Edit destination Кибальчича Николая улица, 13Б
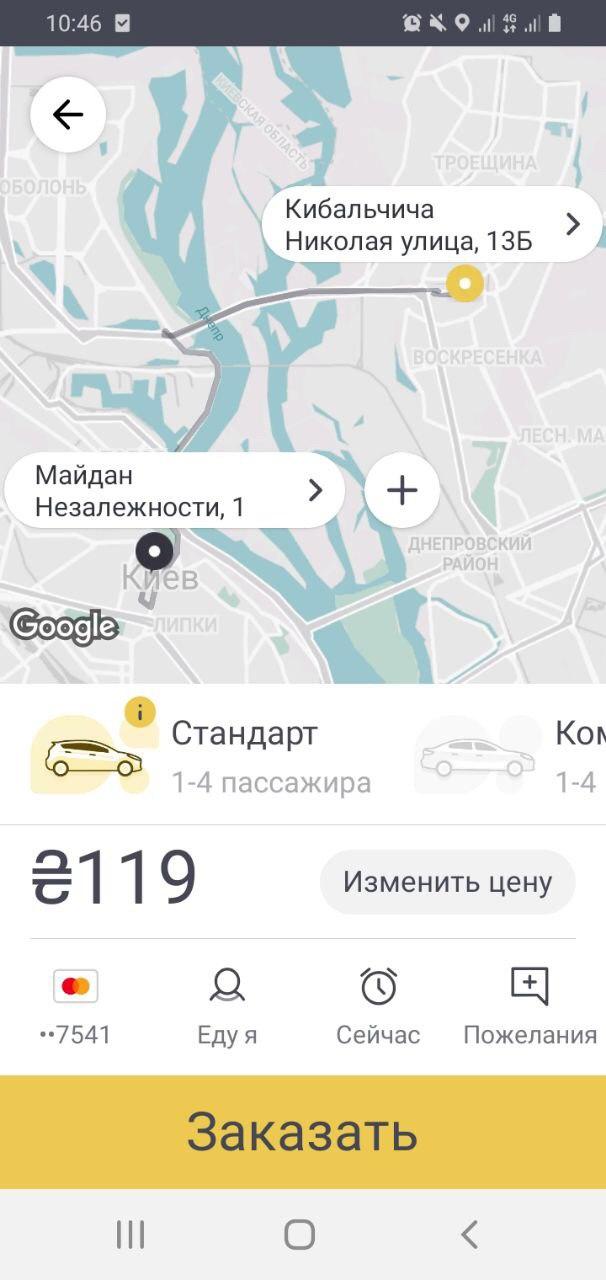606x1280 pixels. click(431, 225)
